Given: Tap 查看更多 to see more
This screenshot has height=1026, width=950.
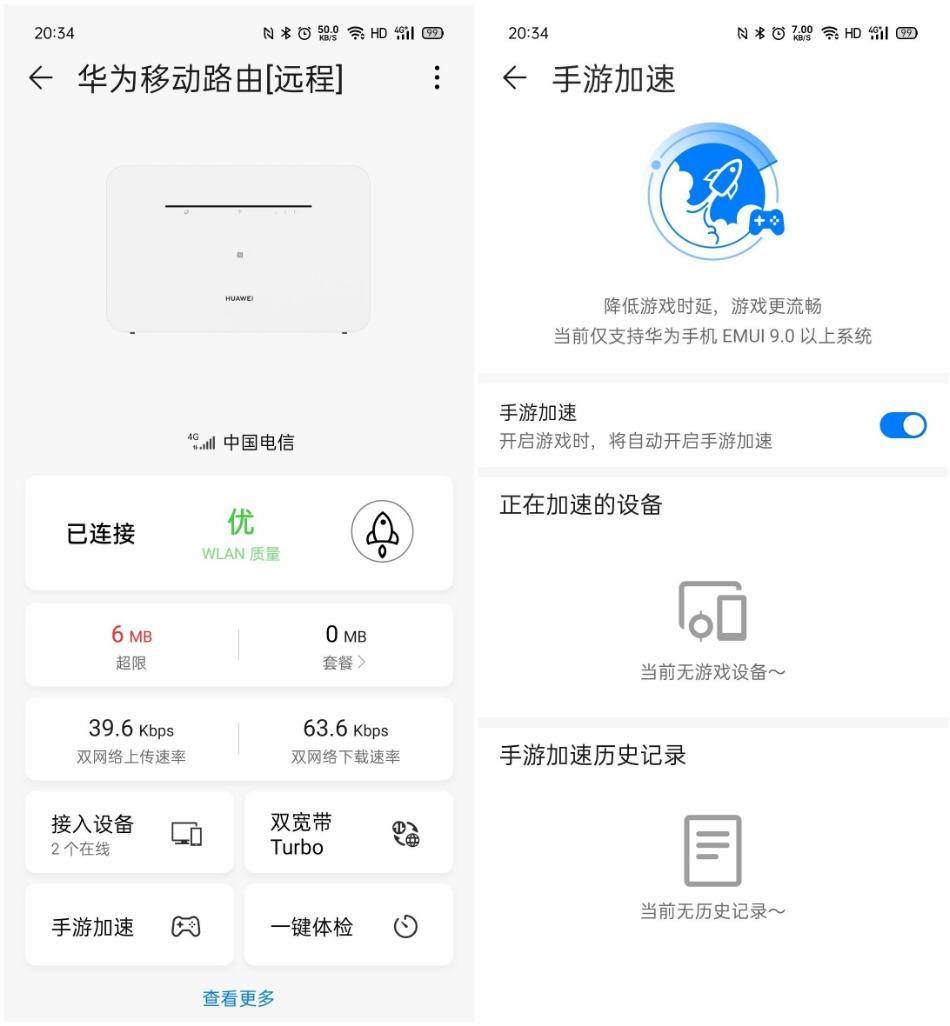Looking at the screenshot, I should (x=238, y=998).
